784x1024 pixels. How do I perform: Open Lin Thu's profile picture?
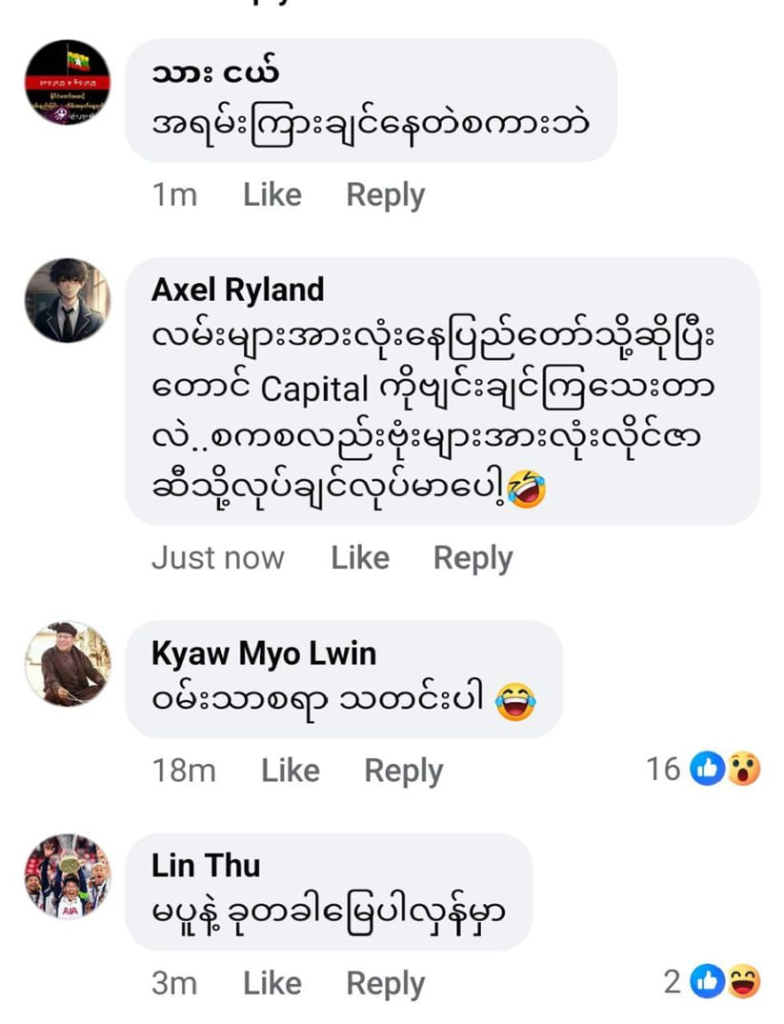[x=67, y=877]
